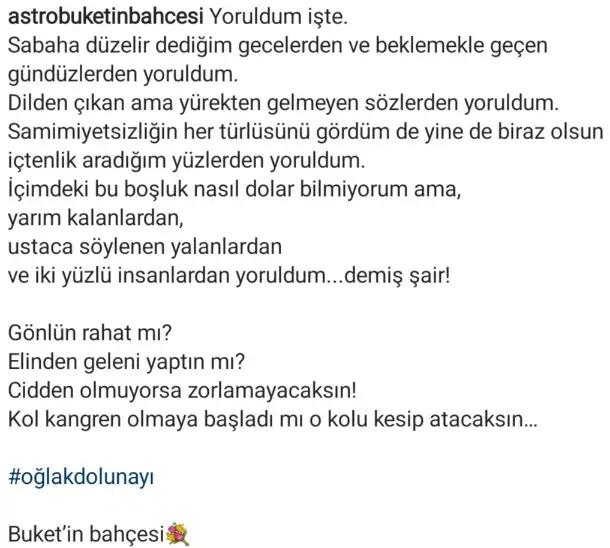The image size is (610, 548).
Task: Open the #oğlakdolunayı hashtag
Action: (x=80, y=475)
